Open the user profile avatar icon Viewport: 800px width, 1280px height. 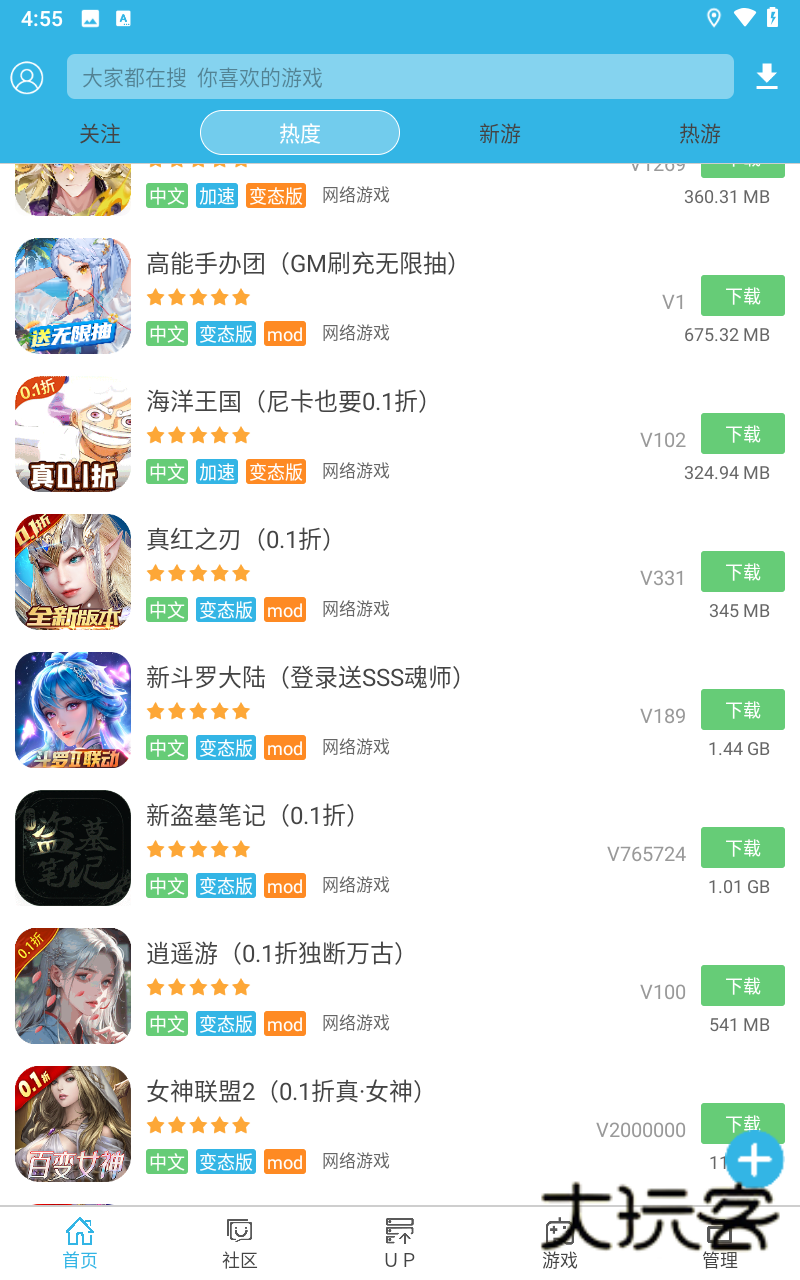pos(27,77)
